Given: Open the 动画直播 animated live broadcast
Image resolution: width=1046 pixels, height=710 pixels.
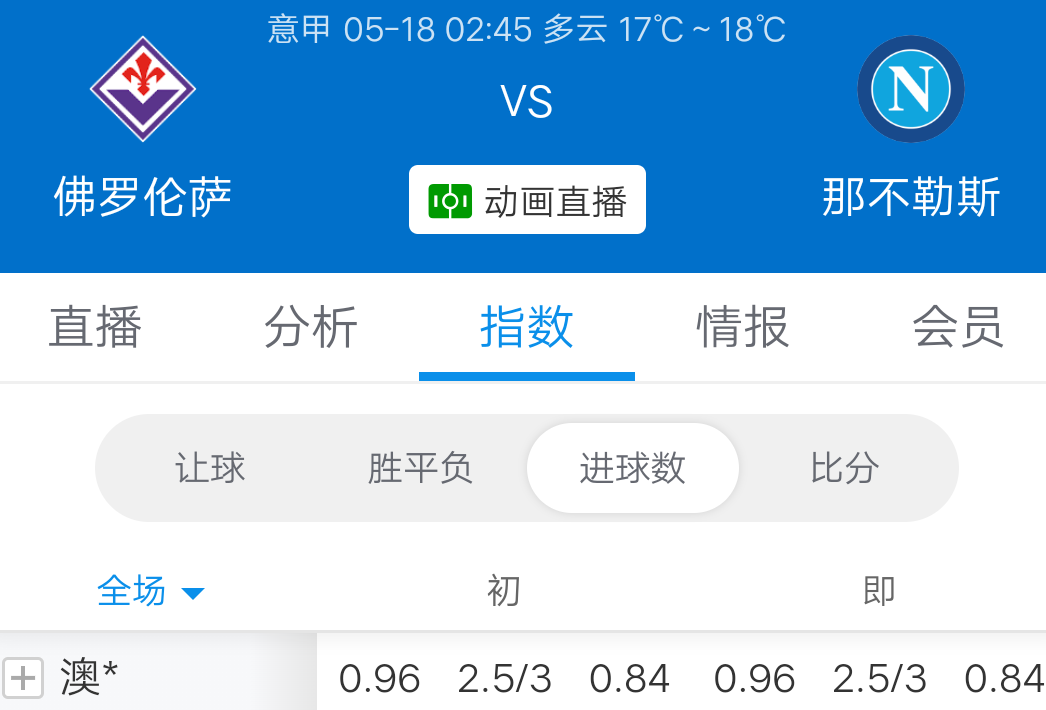Looking at the screenshot, I should pos(527,200).
